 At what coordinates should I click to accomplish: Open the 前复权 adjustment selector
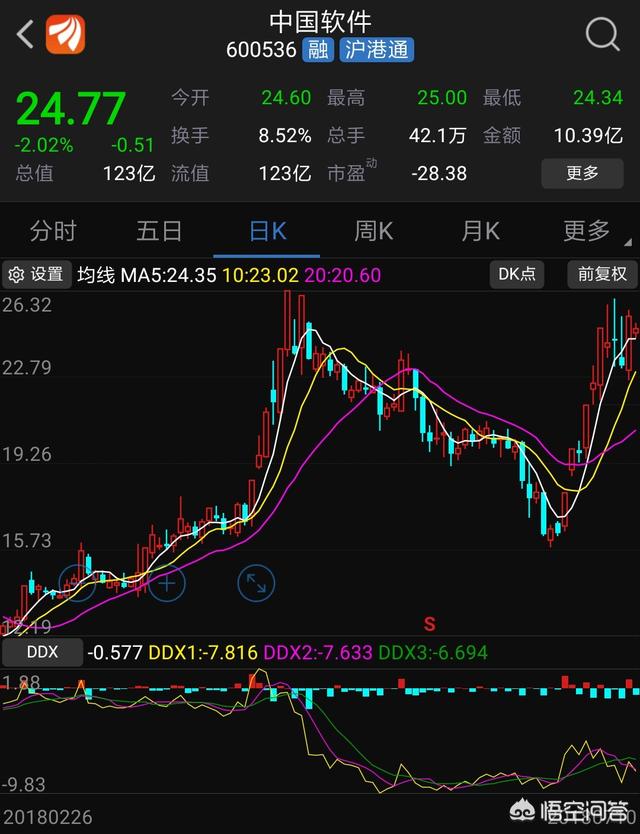(601, 274)
